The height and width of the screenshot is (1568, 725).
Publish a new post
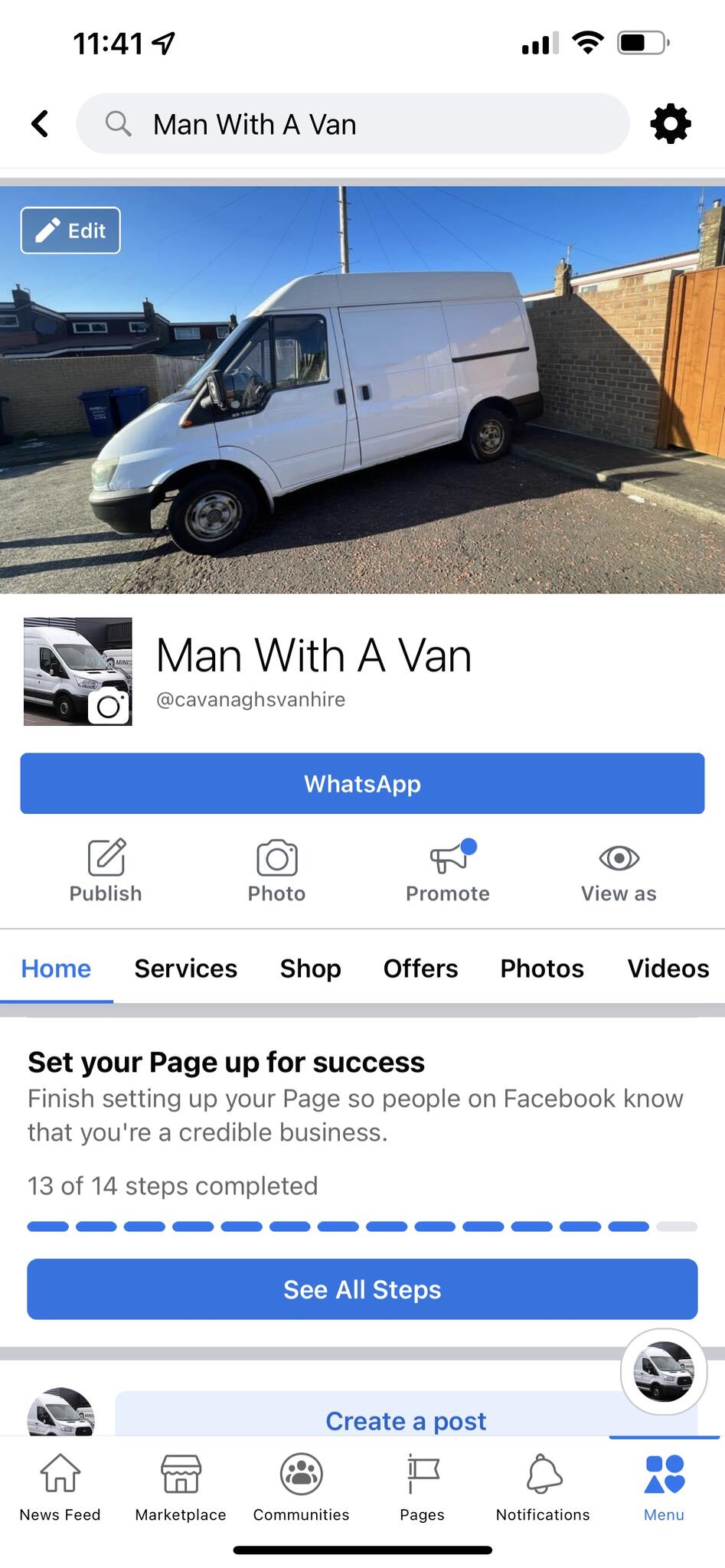point(106,871)
